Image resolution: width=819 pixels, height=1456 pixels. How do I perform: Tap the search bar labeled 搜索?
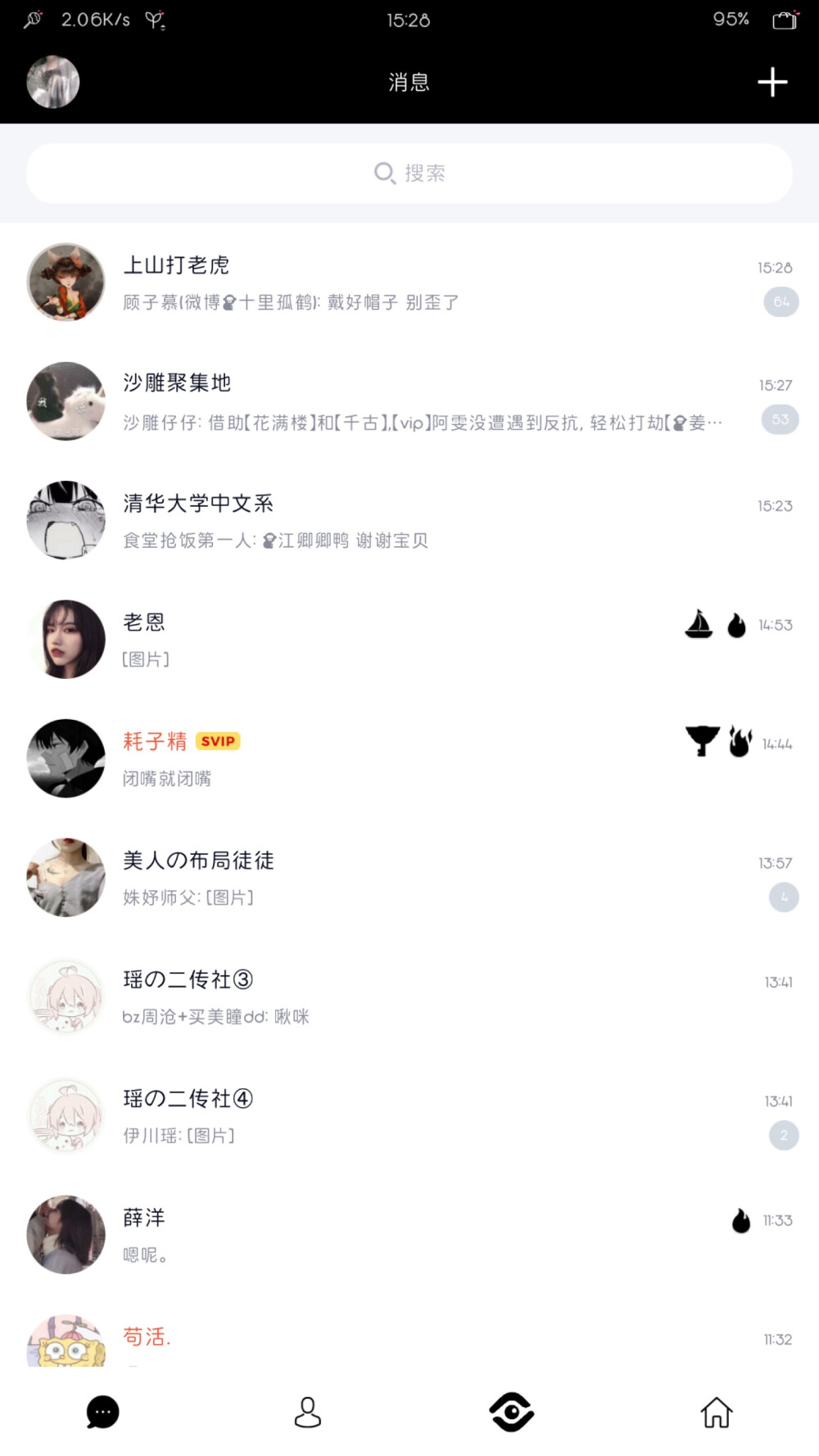point(409,173)
